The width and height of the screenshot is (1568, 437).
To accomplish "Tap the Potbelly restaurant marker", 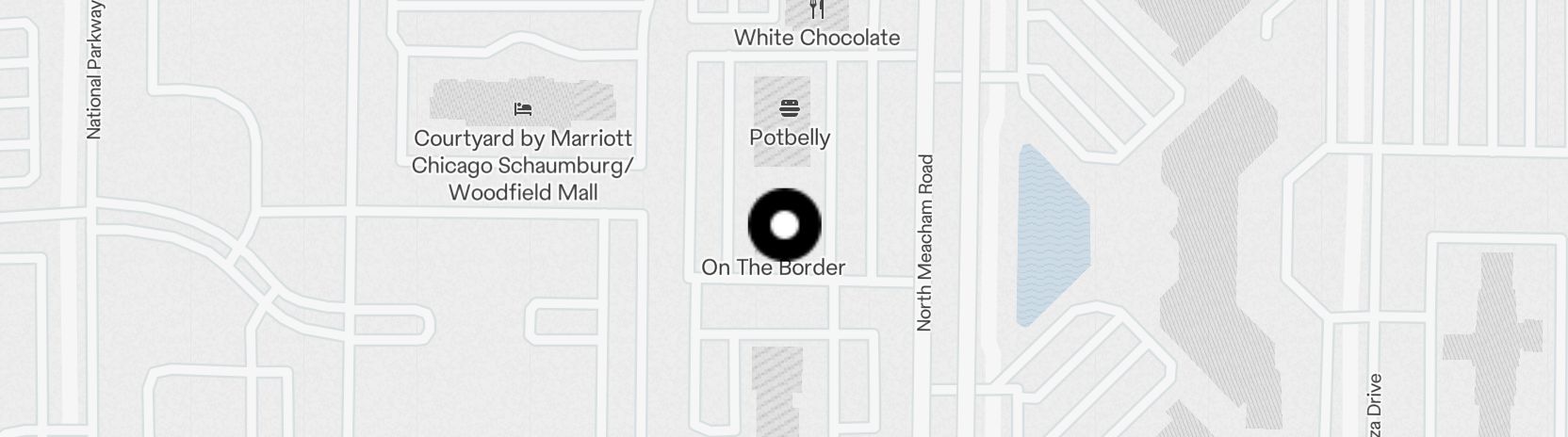I will [790, 108].
